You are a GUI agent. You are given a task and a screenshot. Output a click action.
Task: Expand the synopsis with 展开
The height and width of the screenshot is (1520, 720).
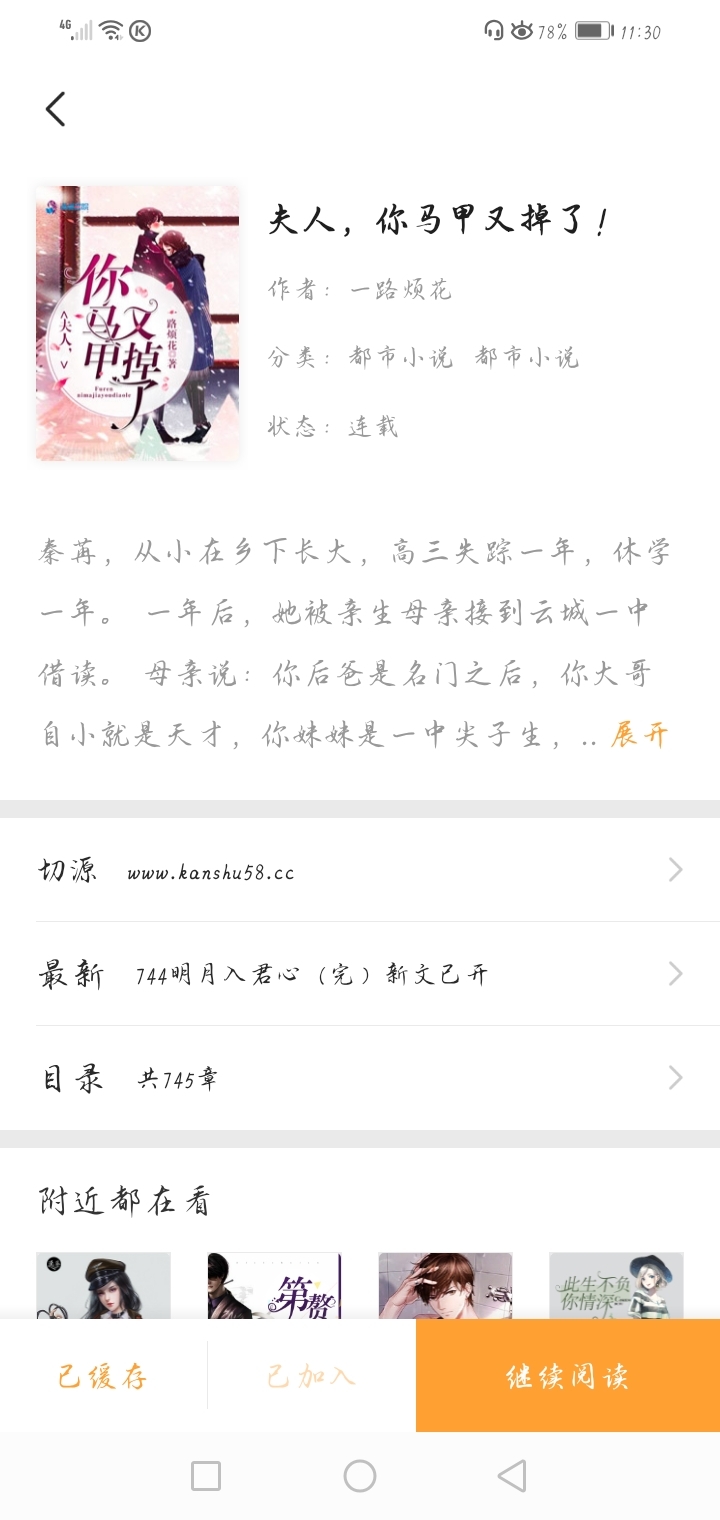639,736
